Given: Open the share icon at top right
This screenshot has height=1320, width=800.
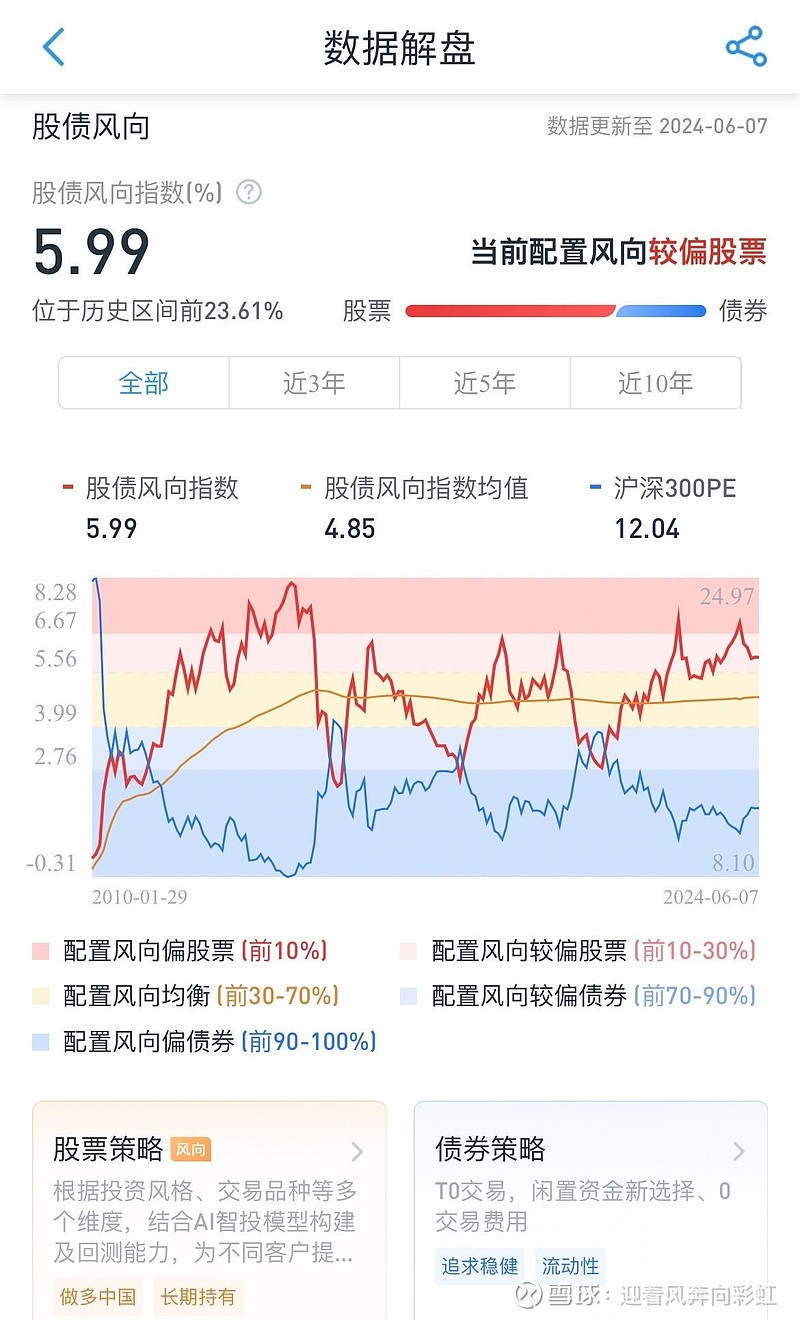Looking at the screenshot, I should coord(744,48).
